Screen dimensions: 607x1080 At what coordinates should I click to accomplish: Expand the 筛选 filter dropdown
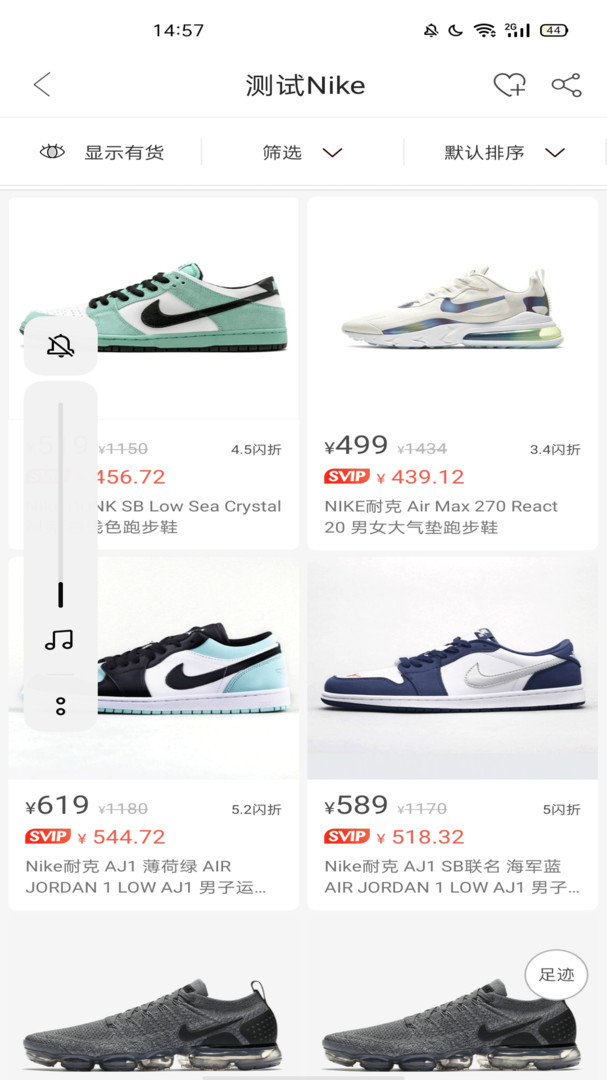pos(302,152)
